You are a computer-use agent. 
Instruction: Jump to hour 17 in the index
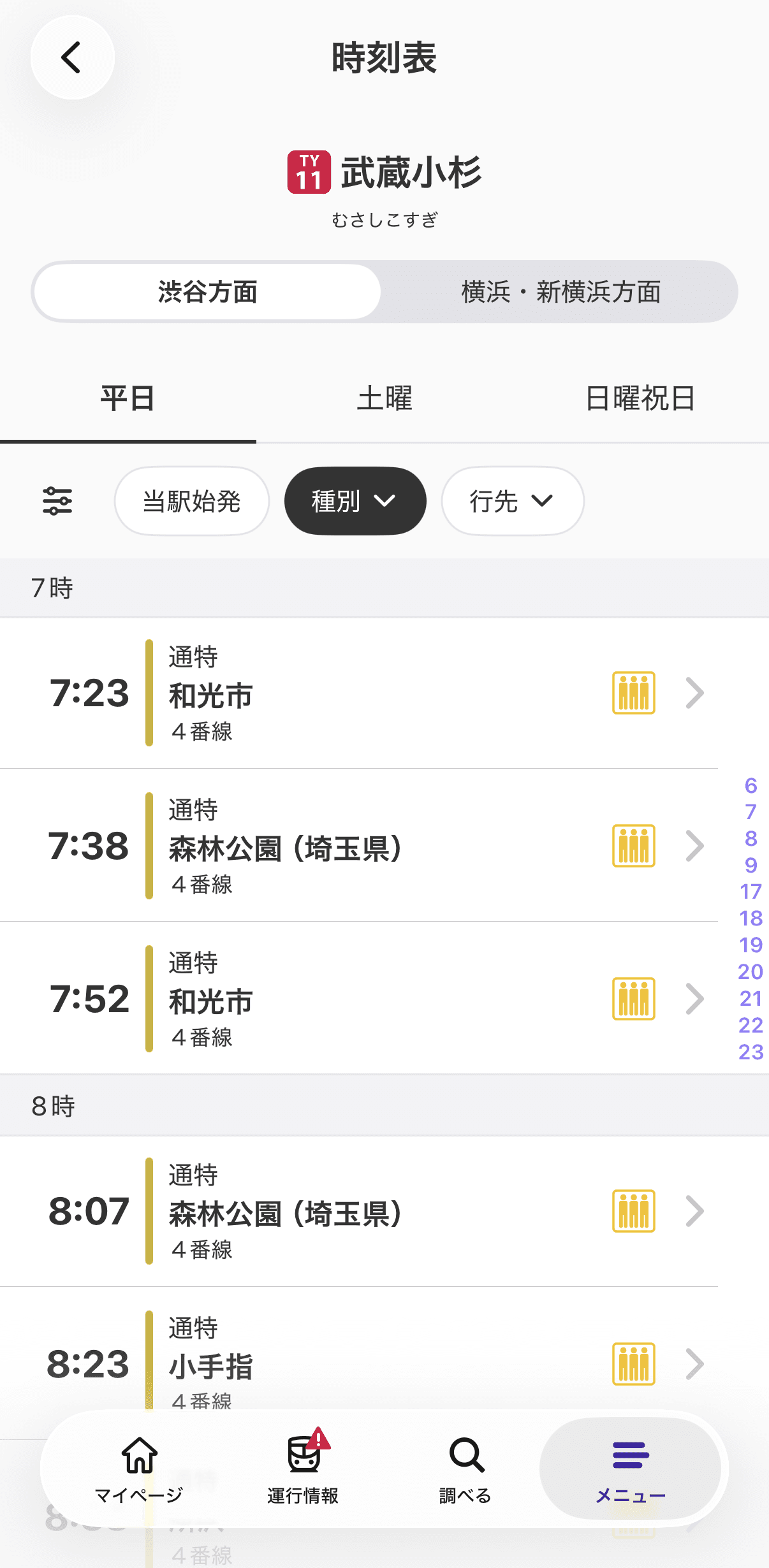tap(751, 891)
